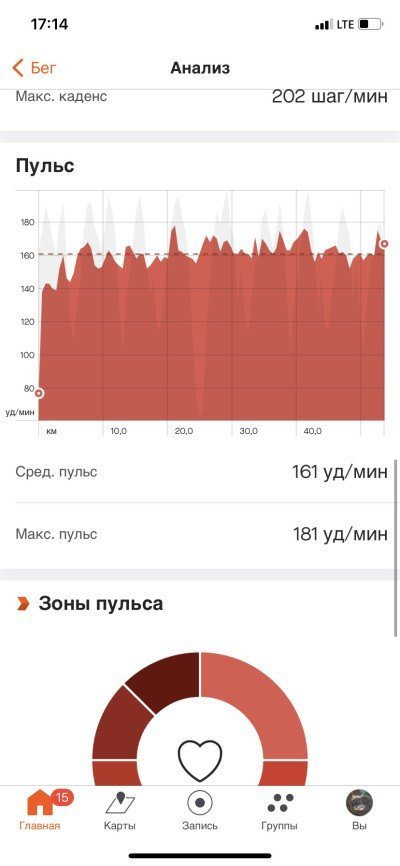Image resolution: width=400 pixels, height=866 pixels.
Task: Switch to the Главная tab
Action: click(x=40, y=811)
